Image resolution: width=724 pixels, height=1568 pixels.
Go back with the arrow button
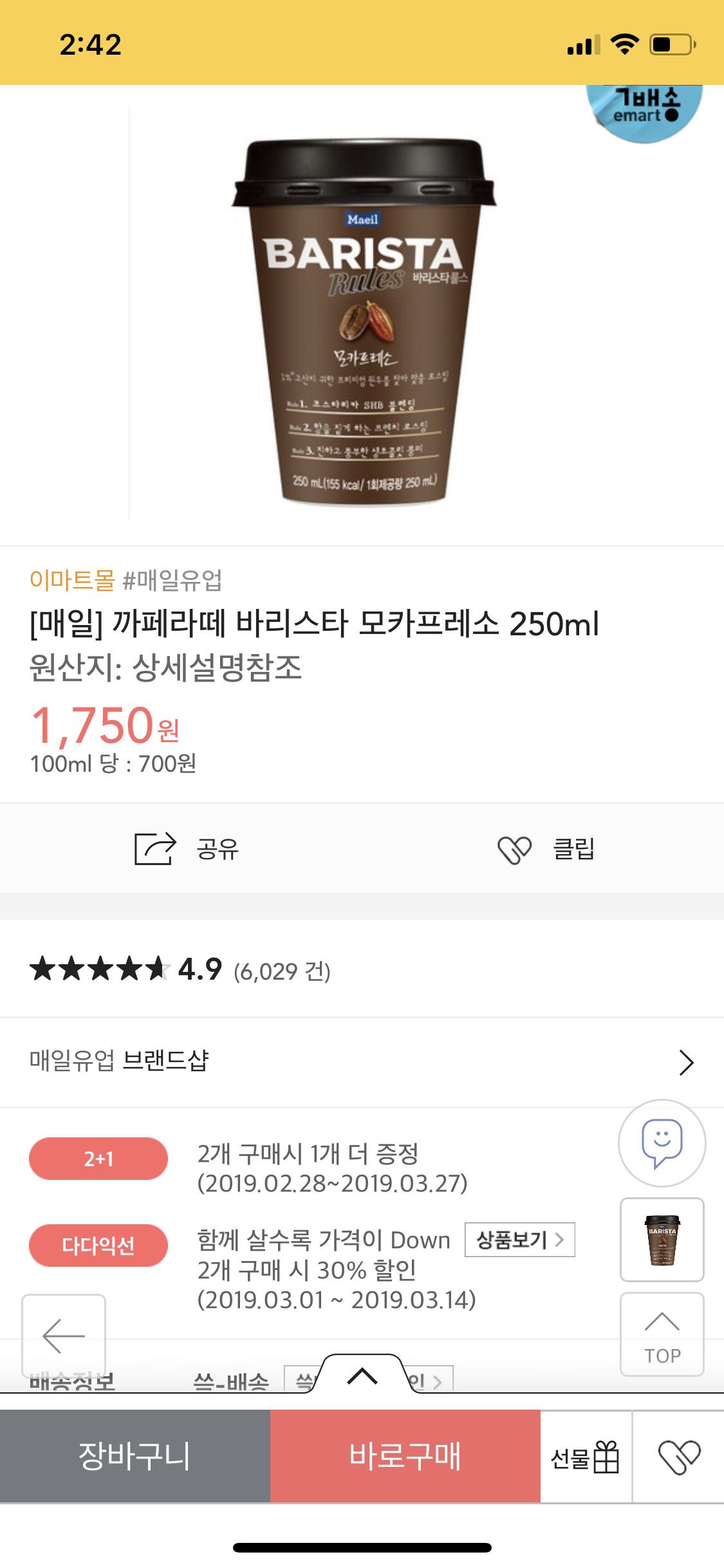pos(64,1335)
